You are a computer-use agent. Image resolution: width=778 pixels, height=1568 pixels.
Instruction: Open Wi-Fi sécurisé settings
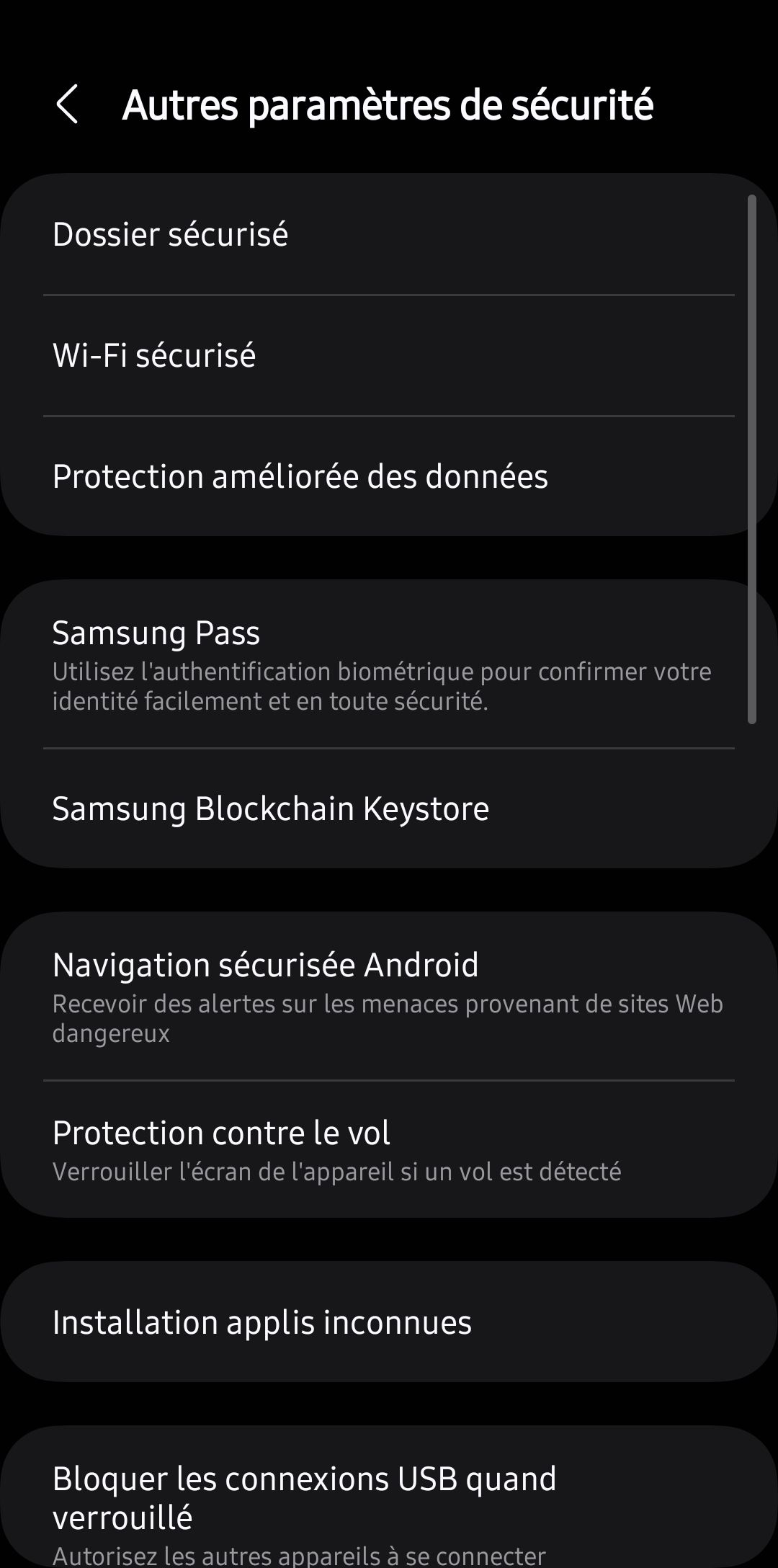(389, 356)
